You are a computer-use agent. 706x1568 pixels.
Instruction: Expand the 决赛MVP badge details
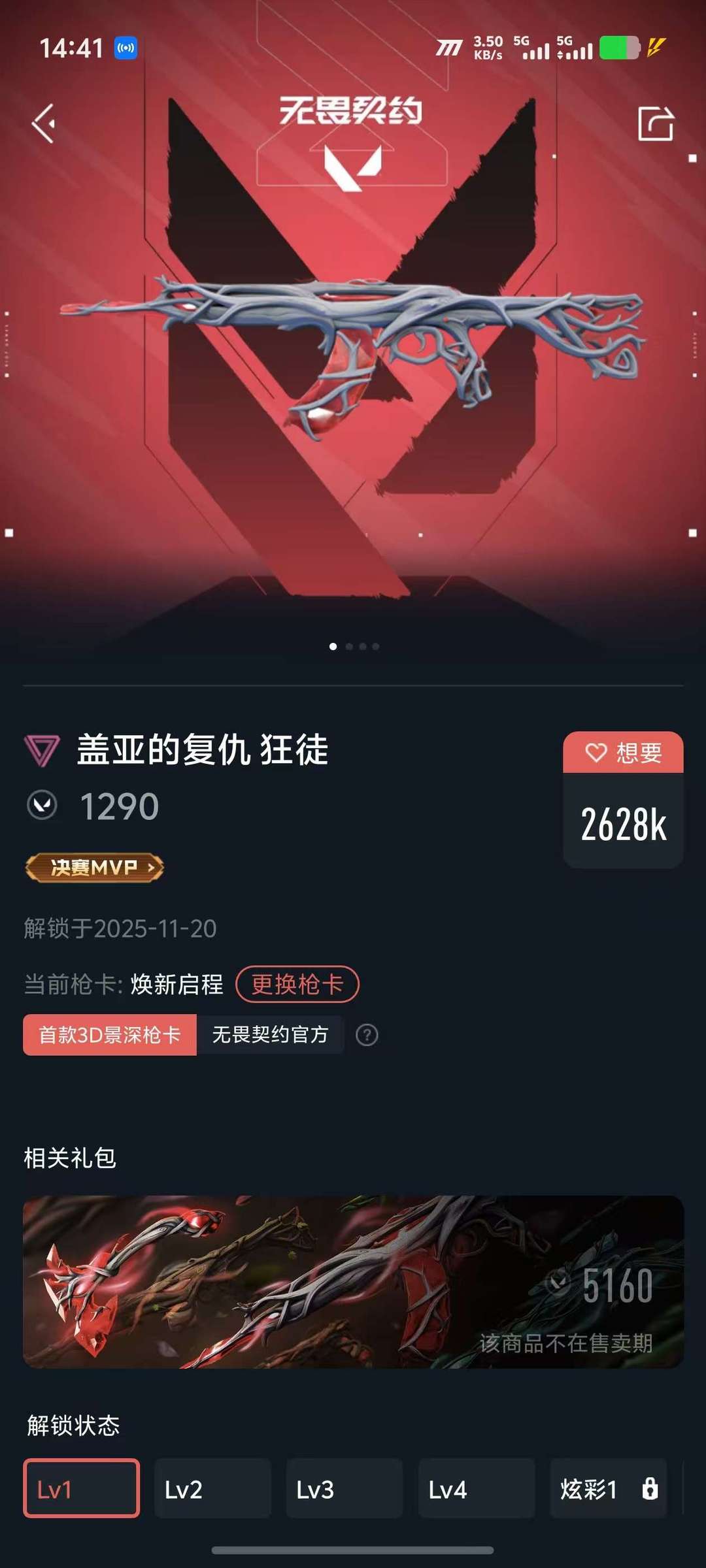point(95,868)
